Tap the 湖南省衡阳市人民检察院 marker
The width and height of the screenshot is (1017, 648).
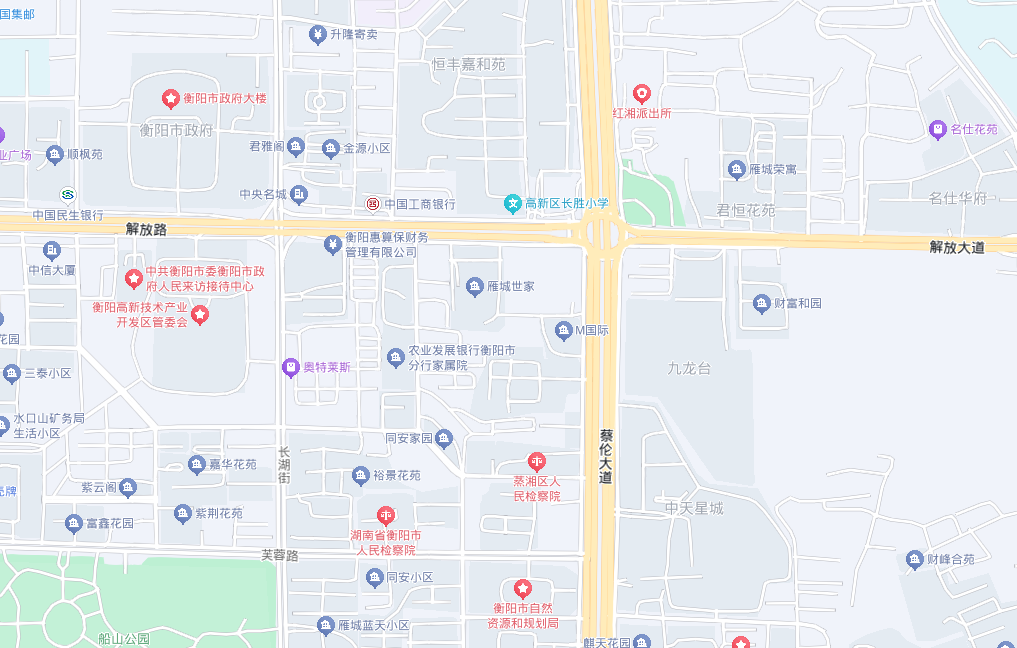[x=386, y=516]
